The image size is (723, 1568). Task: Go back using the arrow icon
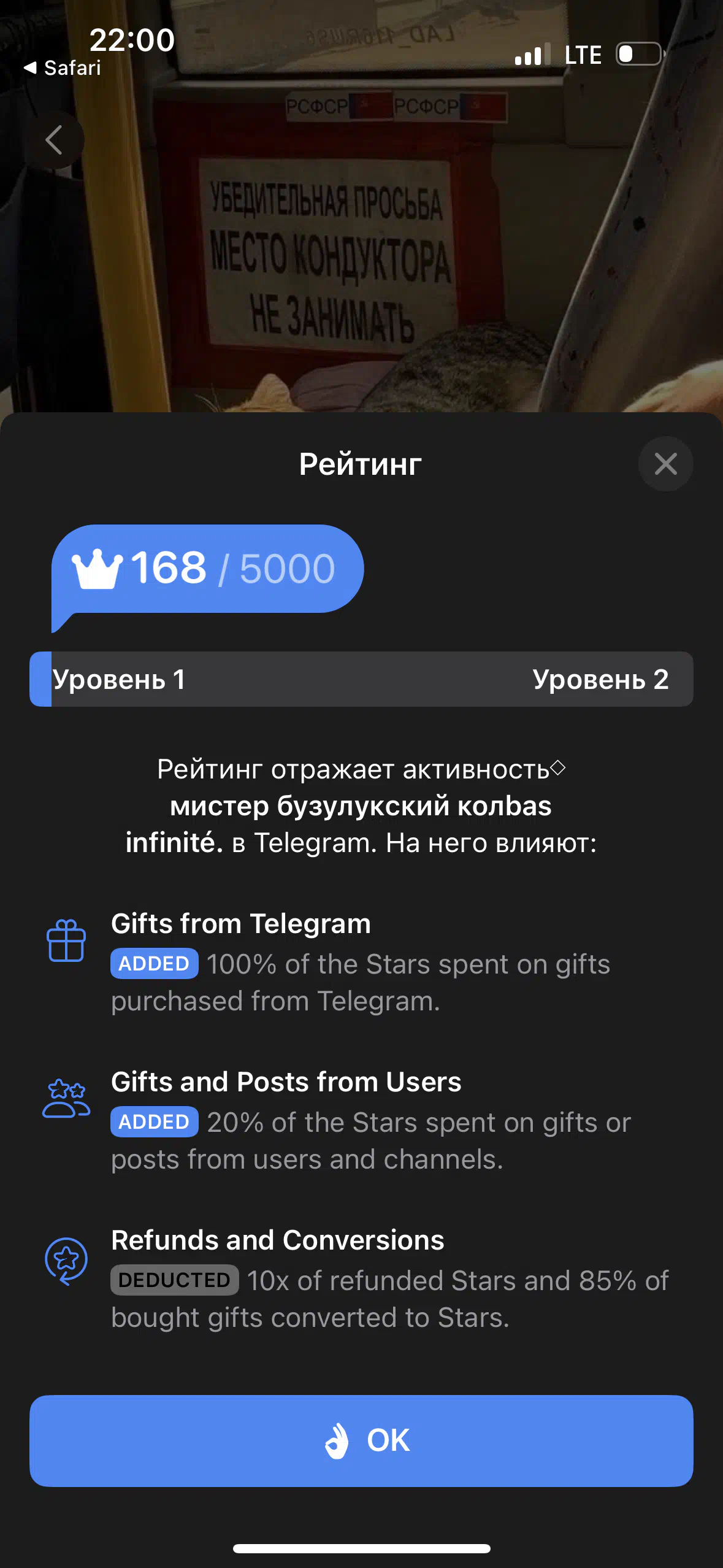tap(55, 139)
